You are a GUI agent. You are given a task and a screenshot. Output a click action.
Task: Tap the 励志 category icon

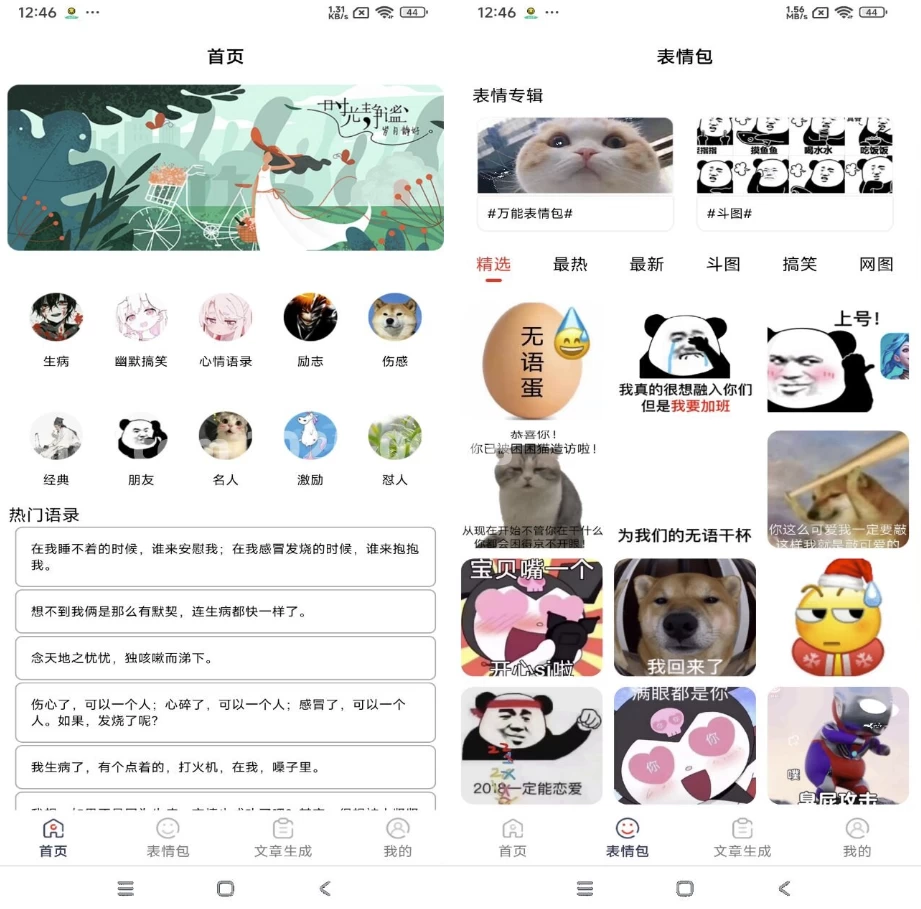coord(310,319)
